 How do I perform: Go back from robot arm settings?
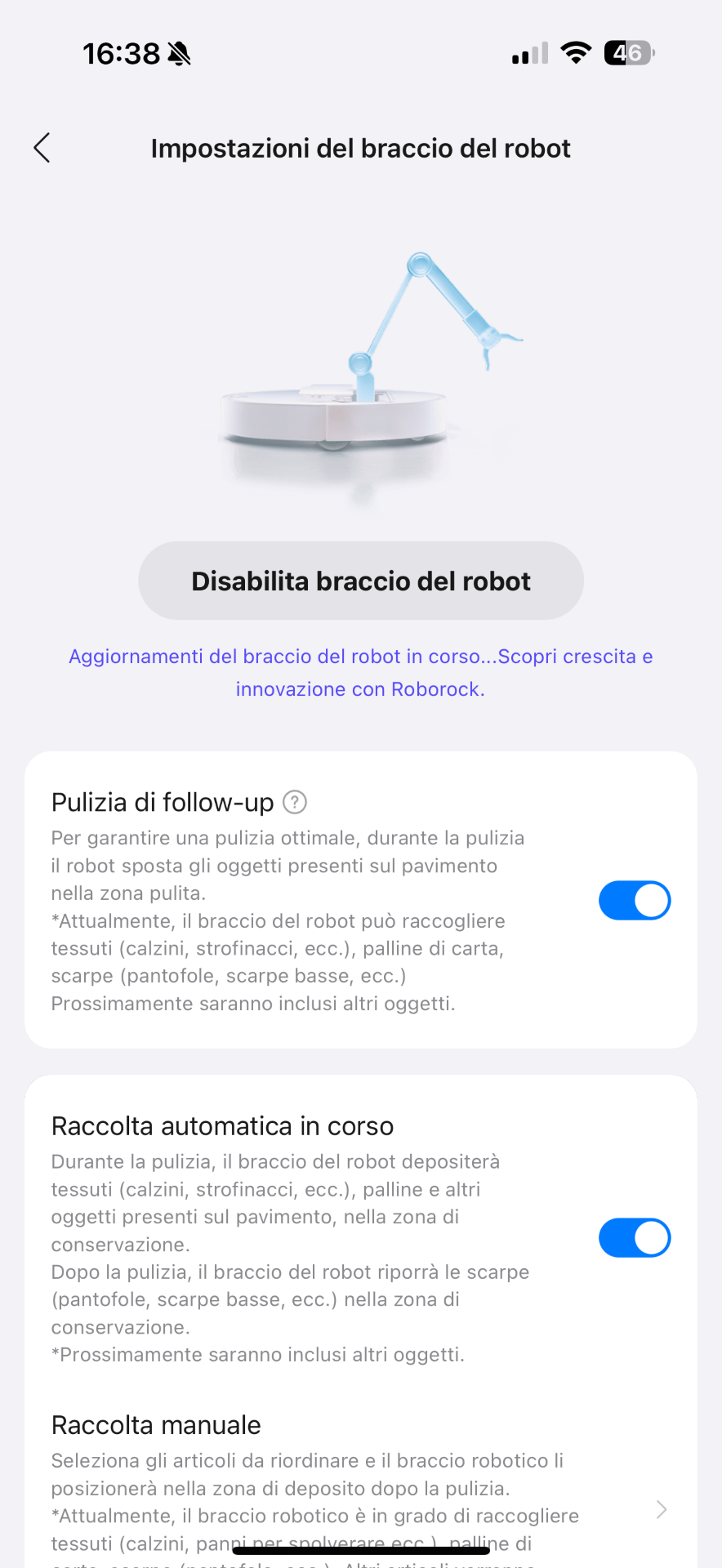pos(42,148)
